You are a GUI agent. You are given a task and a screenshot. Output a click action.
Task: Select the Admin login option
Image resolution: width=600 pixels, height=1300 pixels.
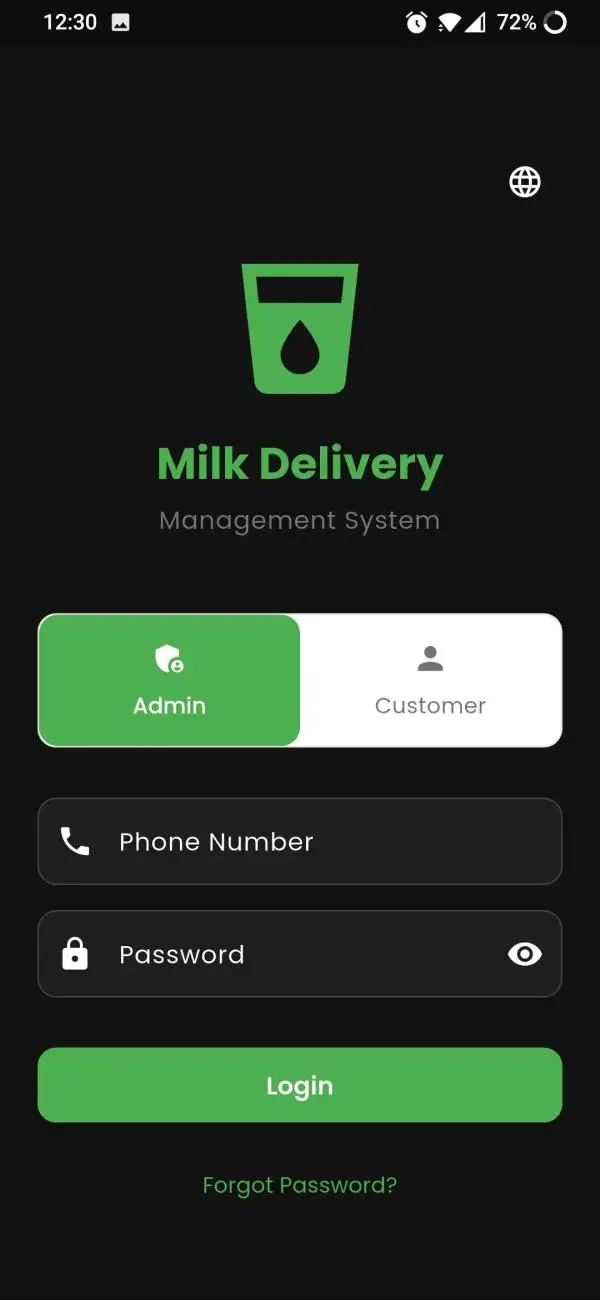click(169, 680)
